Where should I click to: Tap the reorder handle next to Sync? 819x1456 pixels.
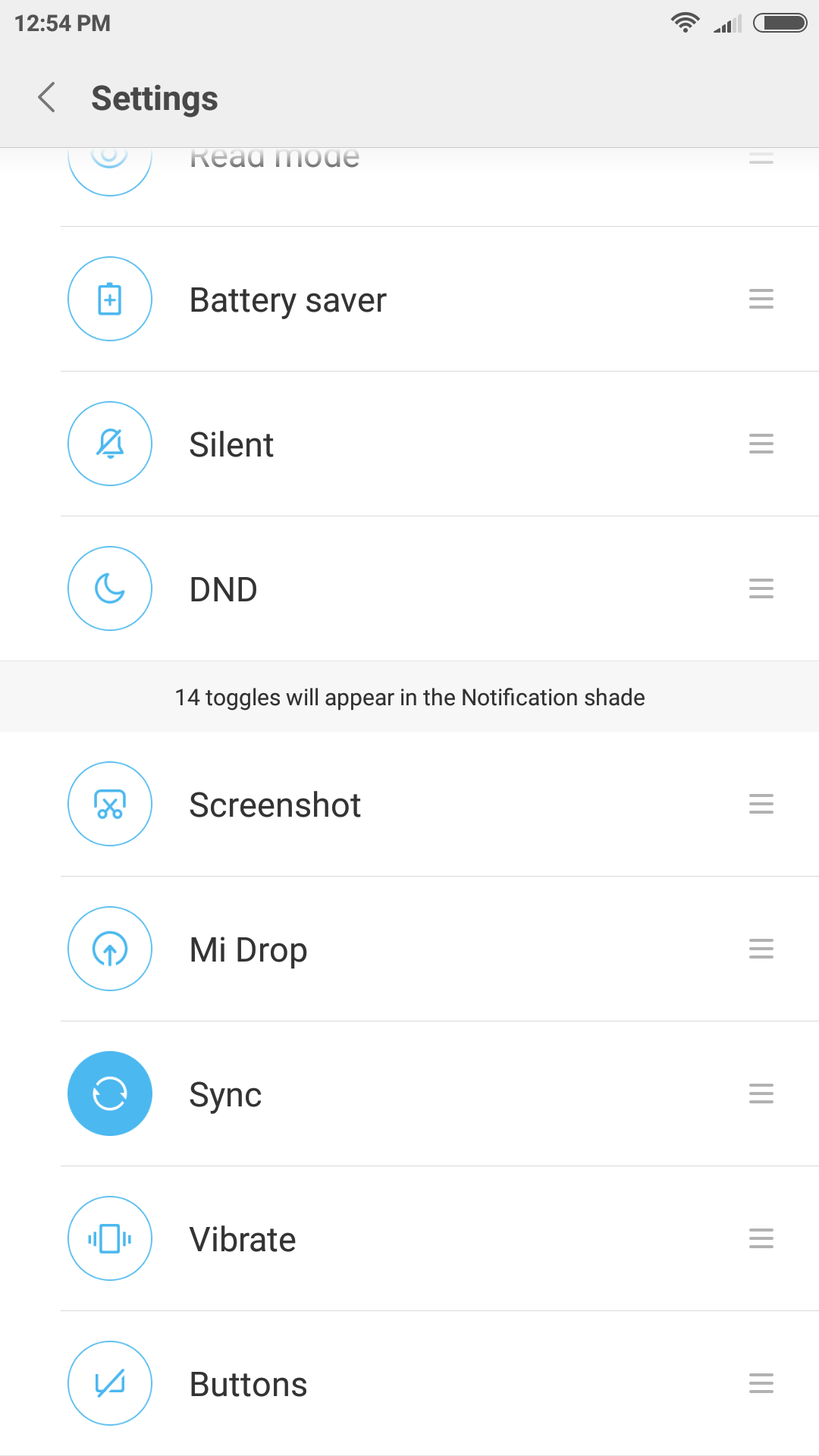[761, 1094]
